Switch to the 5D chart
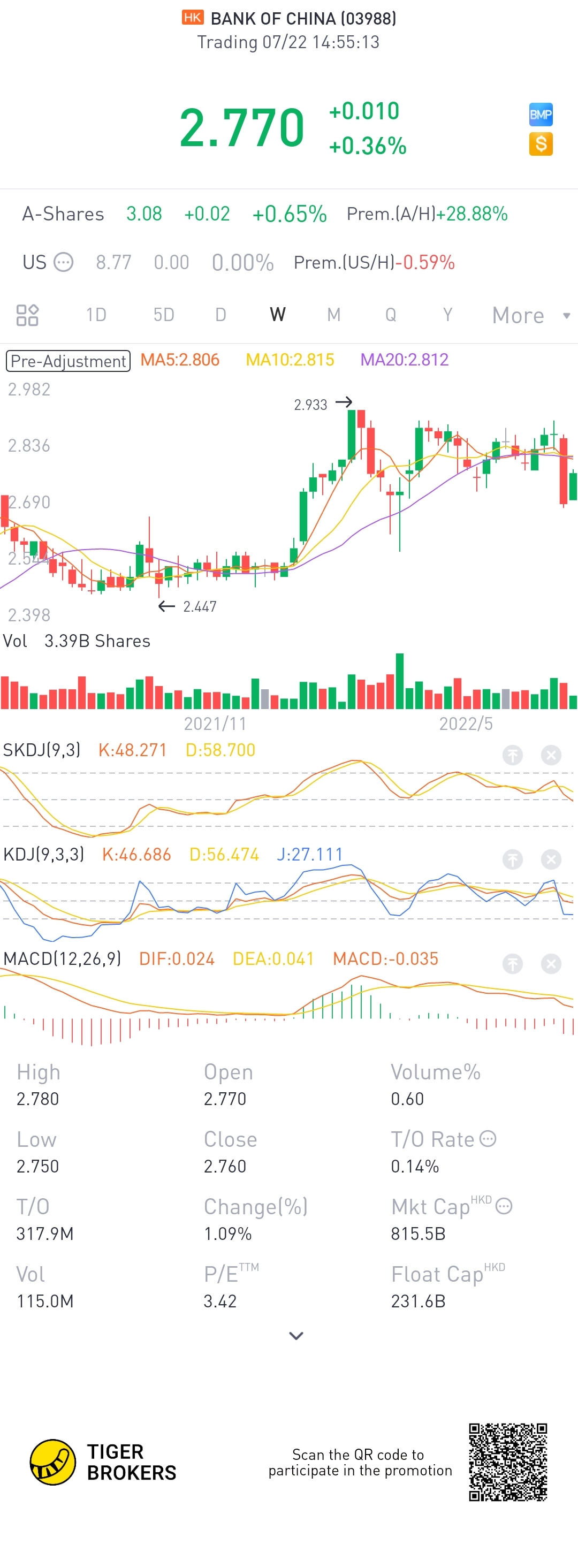 click(x=164, y=315)
